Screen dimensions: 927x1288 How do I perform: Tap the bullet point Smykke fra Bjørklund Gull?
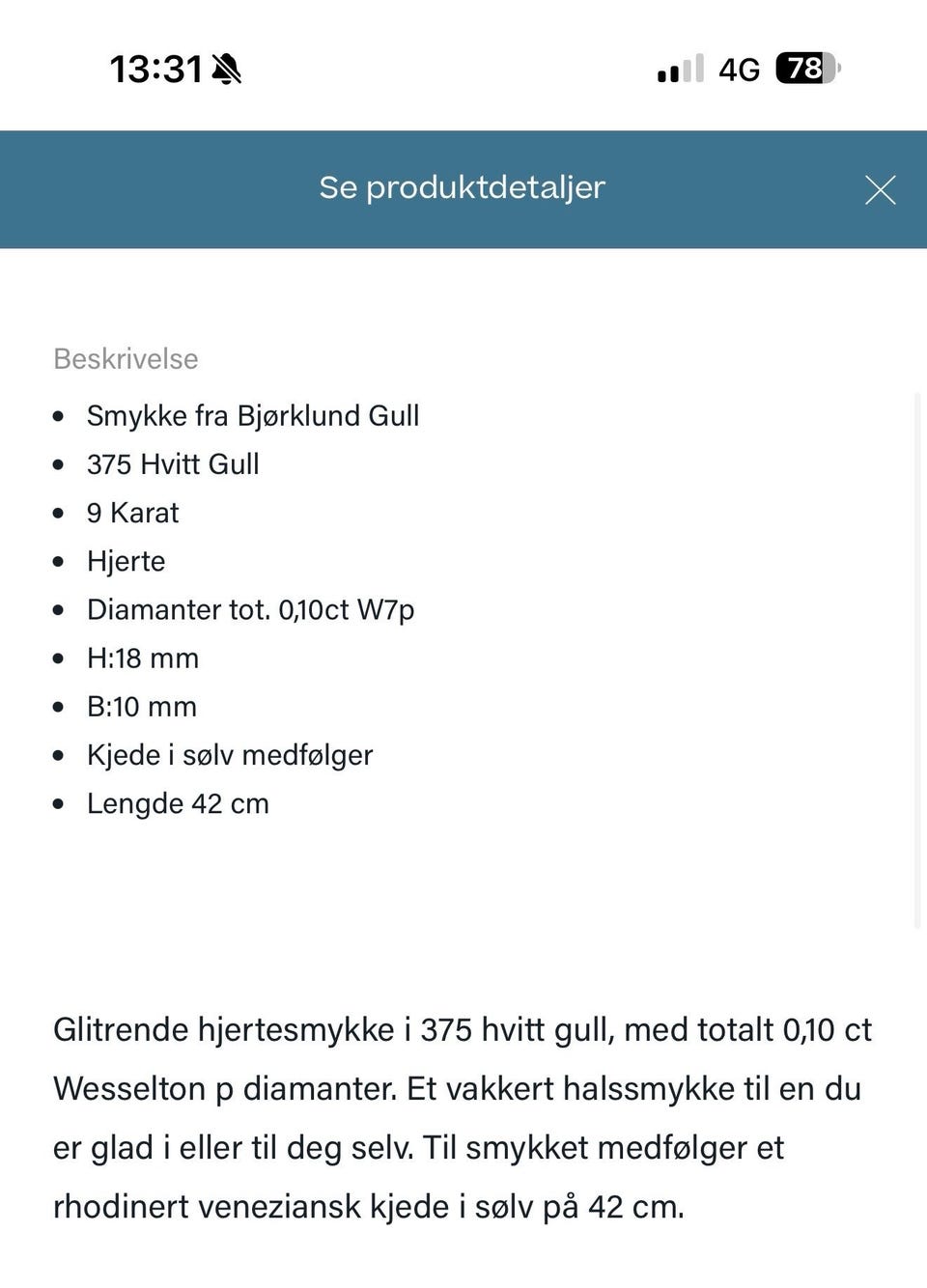[253, 415]
